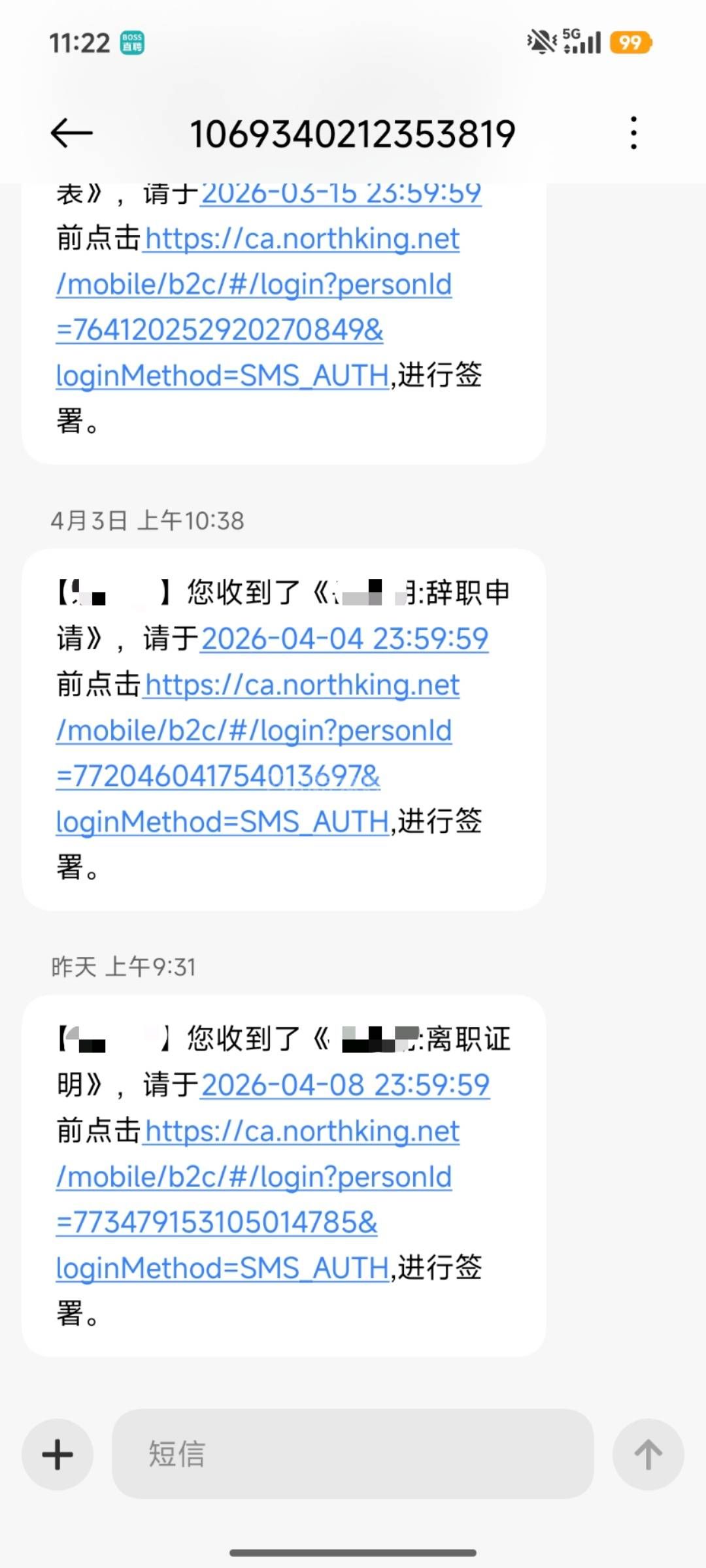
Task: Tap the 2026-04-04 23:59:59 date link
Action: (345, 639)
